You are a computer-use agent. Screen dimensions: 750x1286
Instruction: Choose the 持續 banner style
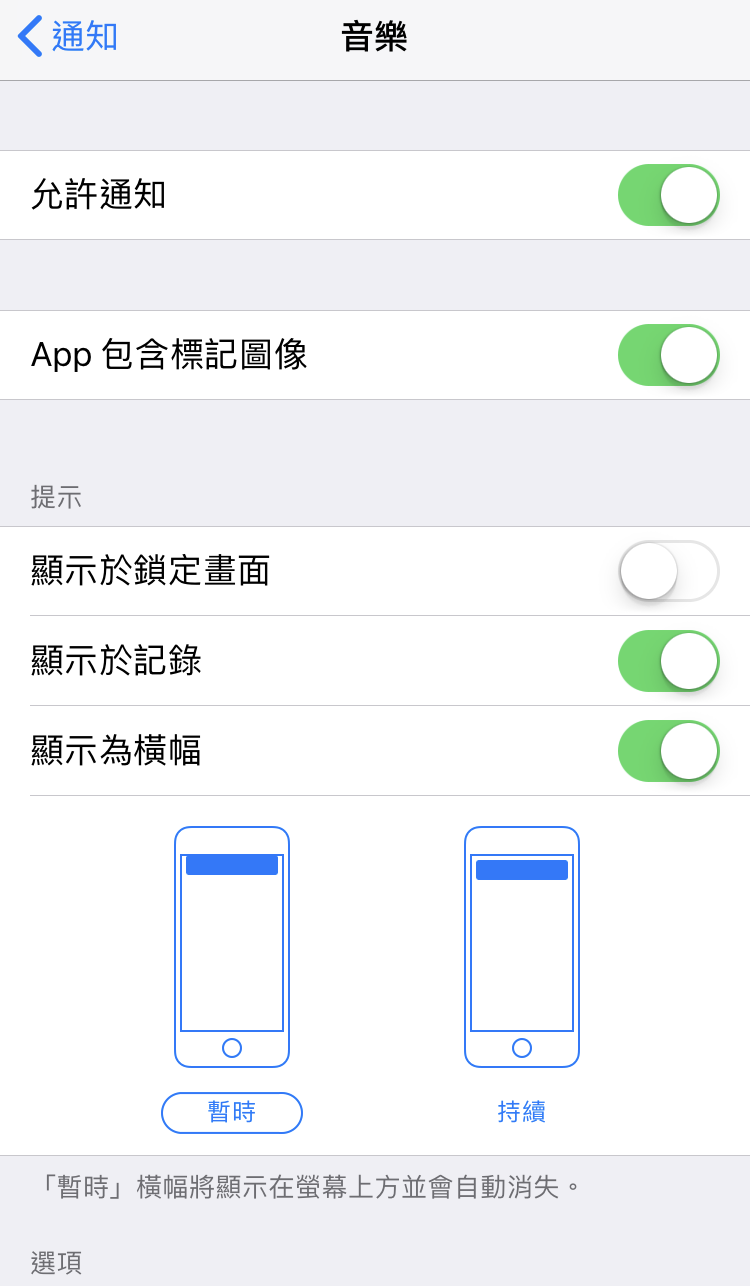522,1112
